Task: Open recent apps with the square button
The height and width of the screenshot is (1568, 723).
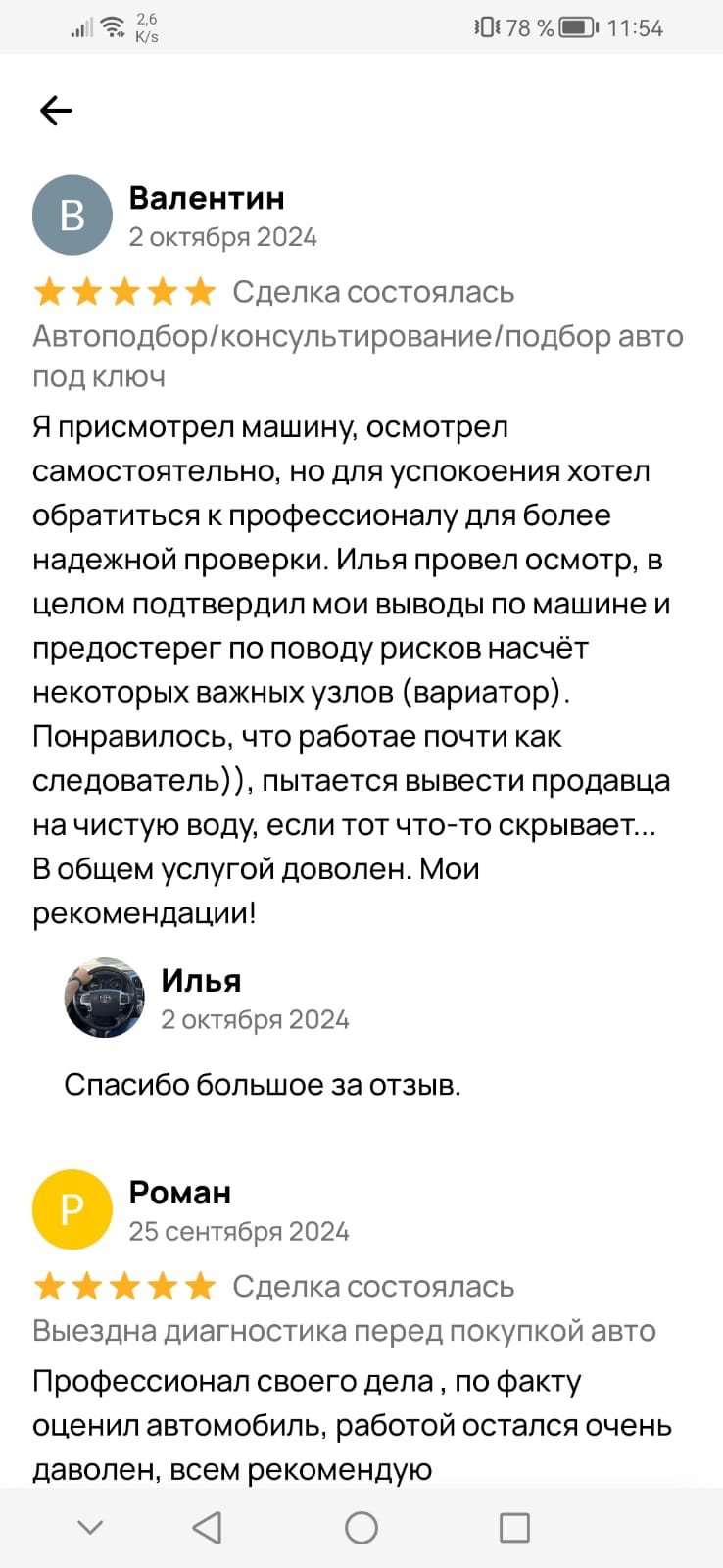Action: [514, 1527]
